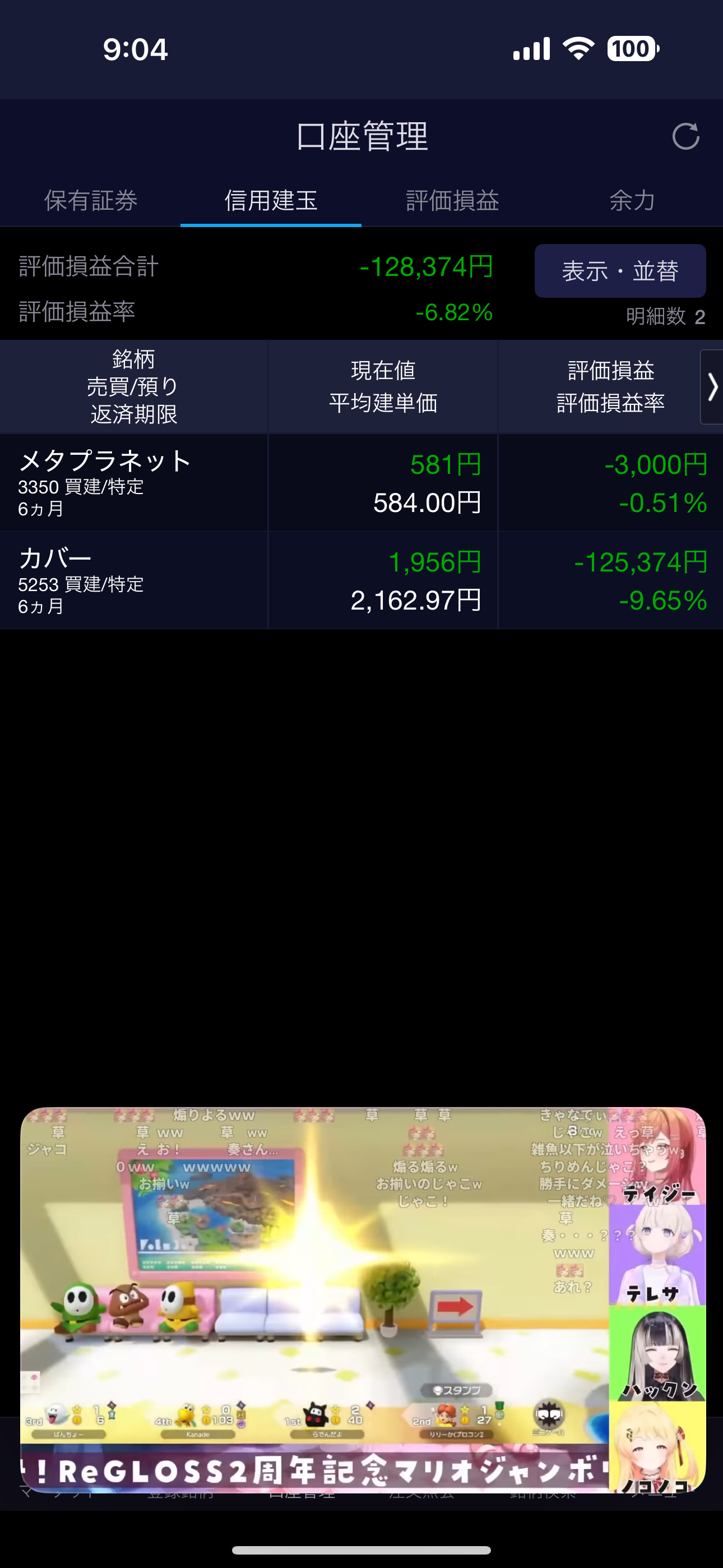Open the メタプラネット position row
The image size is (723, 1568).
361,483
